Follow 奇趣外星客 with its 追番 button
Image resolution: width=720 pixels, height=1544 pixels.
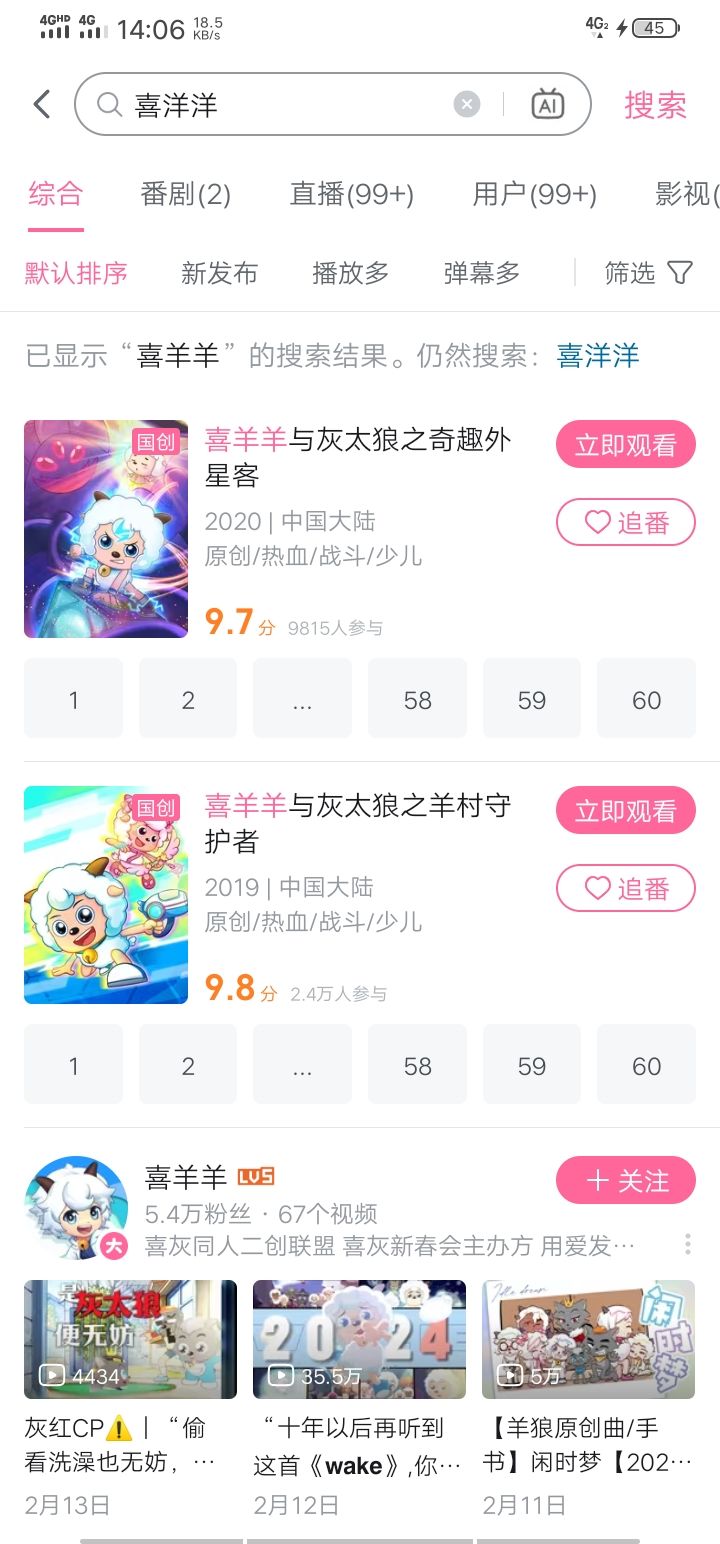coord(625,522)
